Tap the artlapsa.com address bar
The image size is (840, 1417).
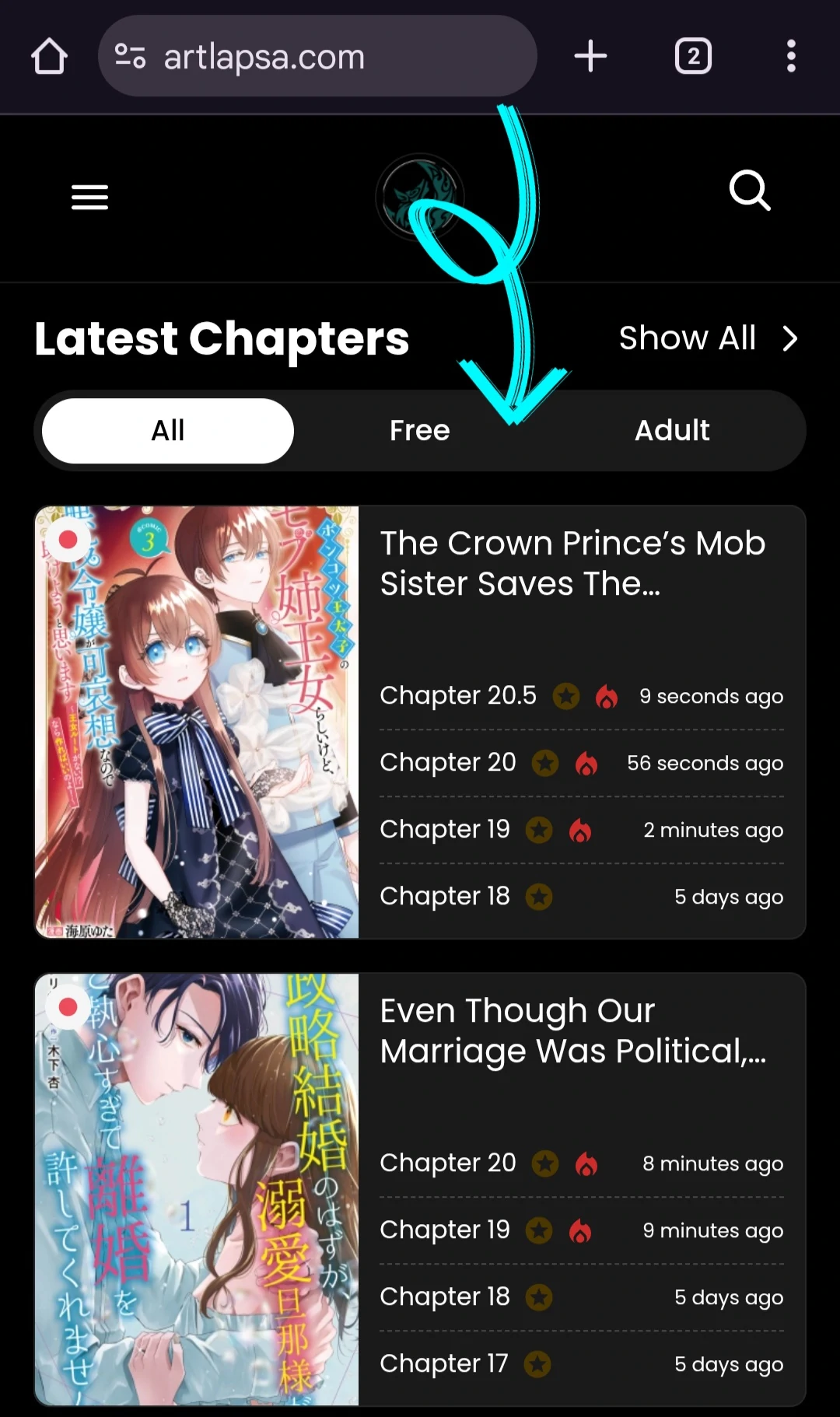tap(317, 57)
